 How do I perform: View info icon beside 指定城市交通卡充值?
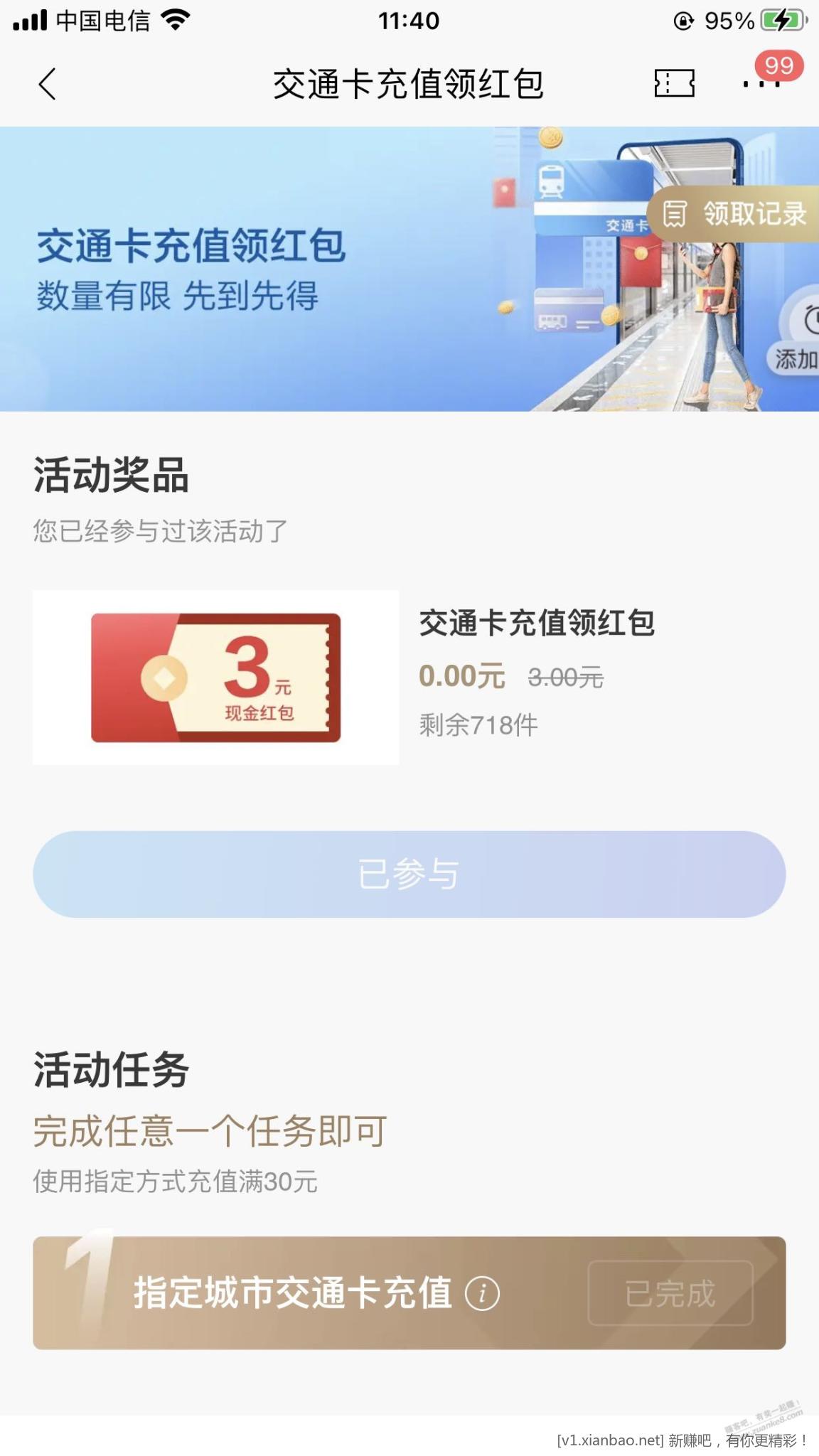click(x=482, y=1292)
